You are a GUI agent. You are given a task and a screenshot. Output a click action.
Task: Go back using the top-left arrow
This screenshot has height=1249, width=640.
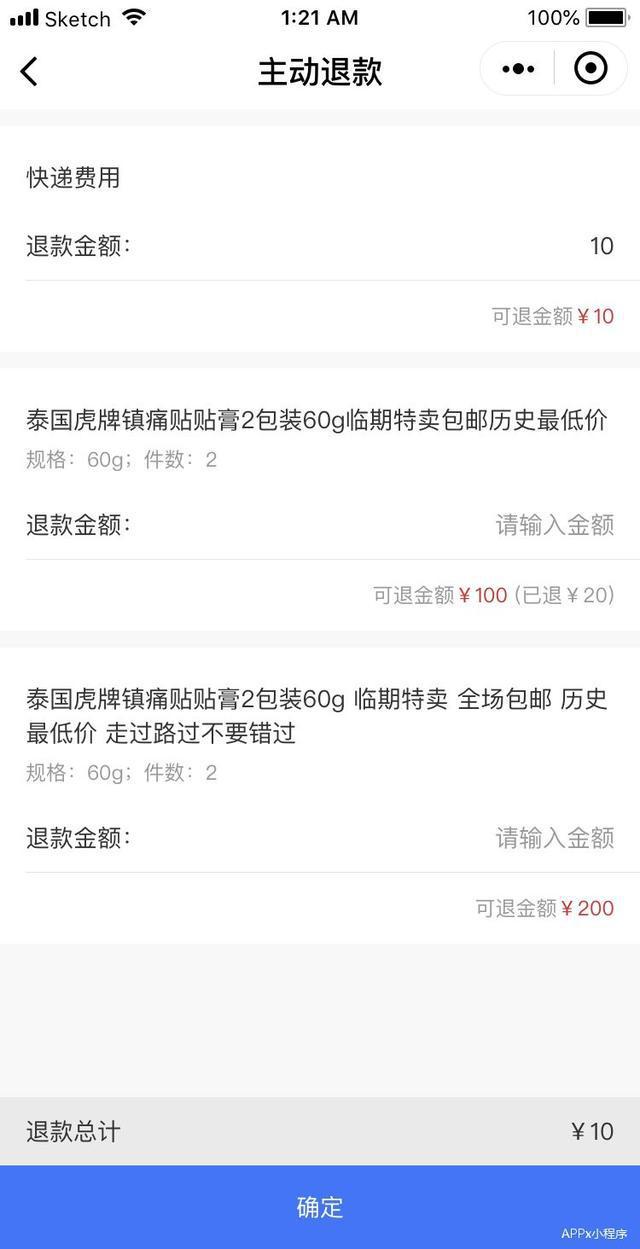[29, 71]
